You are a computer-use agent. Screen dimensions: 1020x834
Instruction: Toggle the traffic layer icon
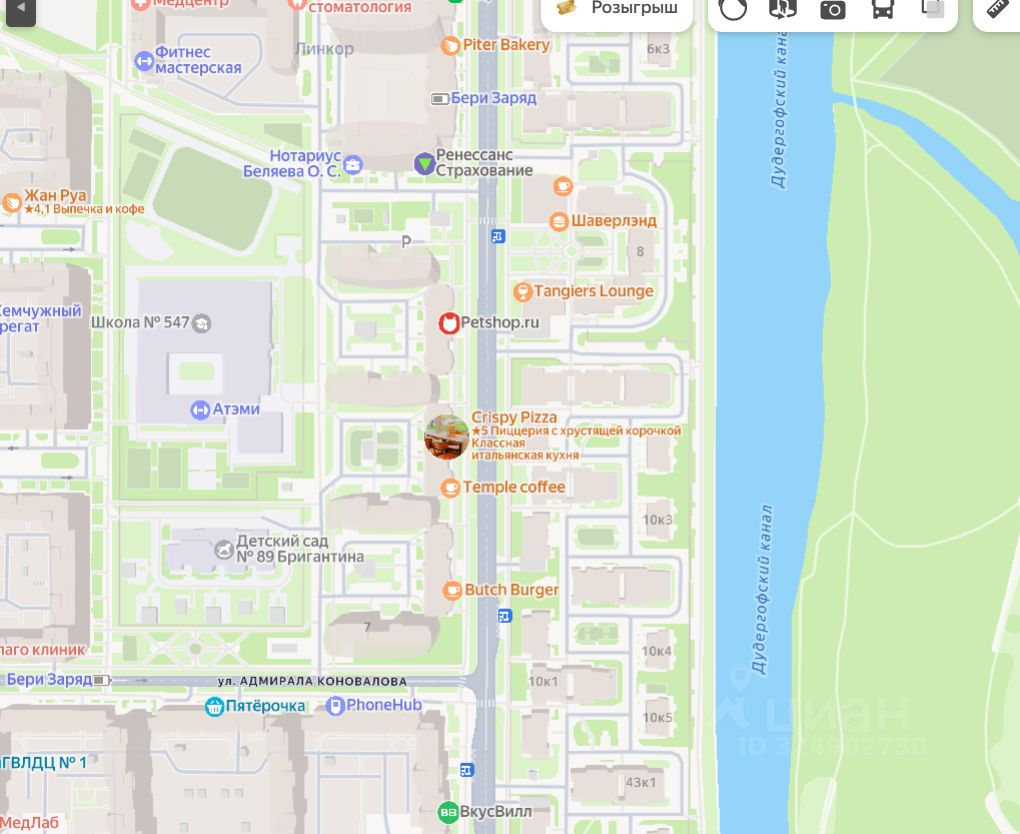(x=733, y=9)
